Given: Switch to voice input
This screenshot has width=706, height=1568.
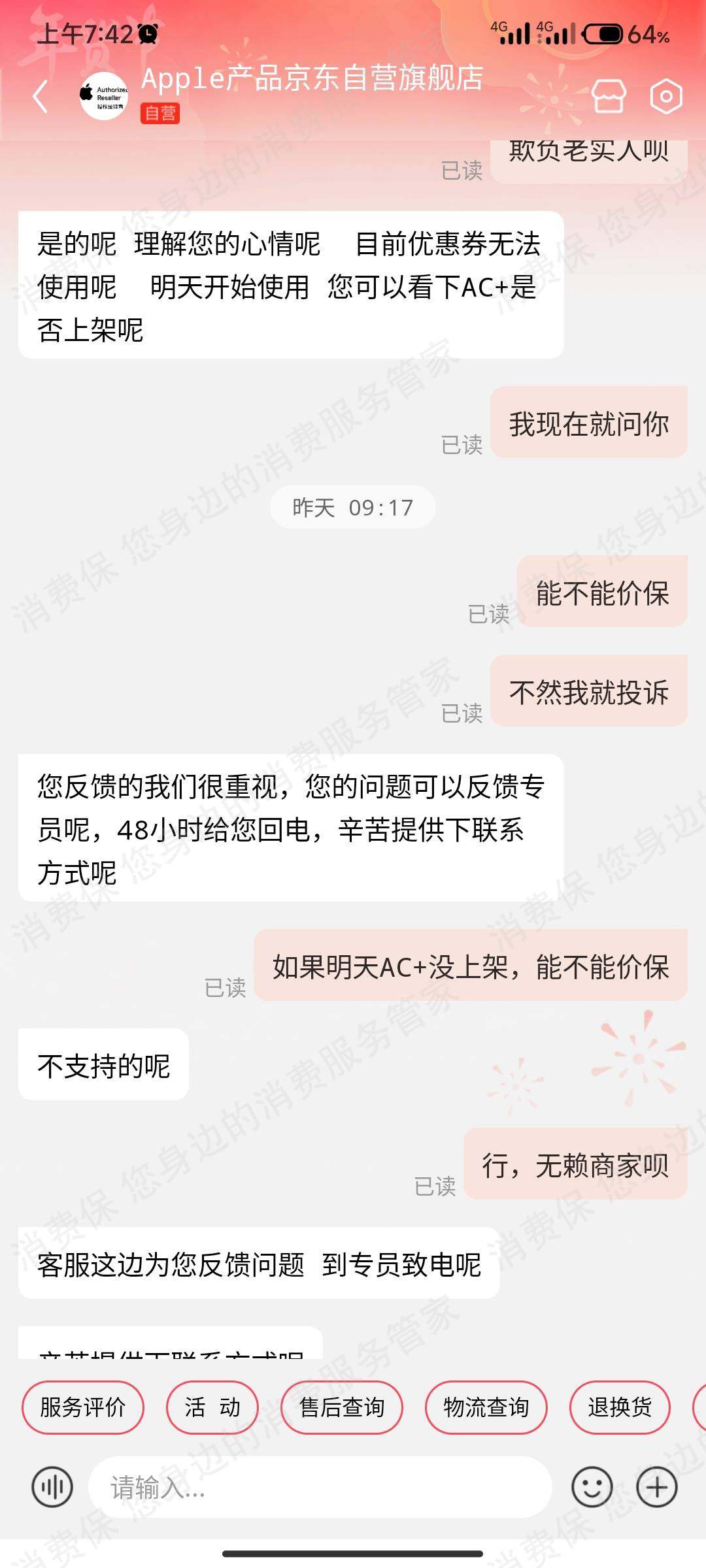Looking at the screenshot, I should (x=52, y=1488).
